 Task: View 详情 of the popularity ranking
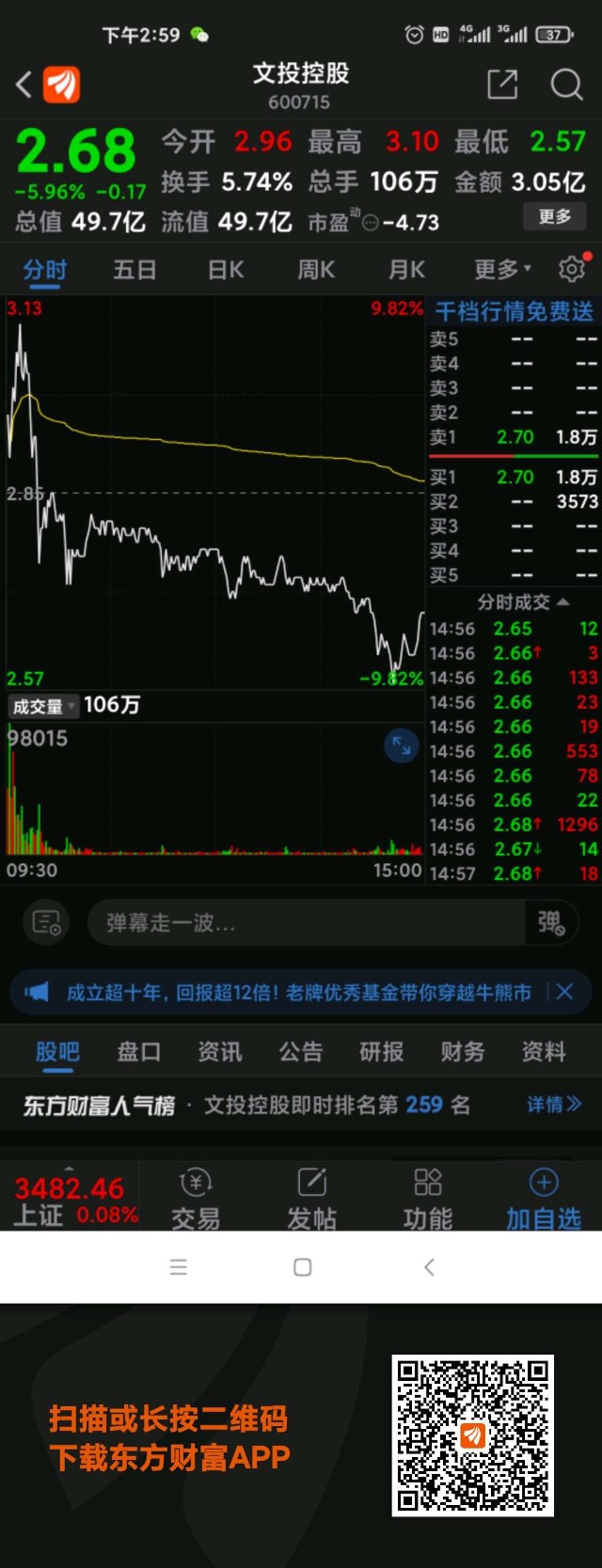click(x=553, y=1105)
